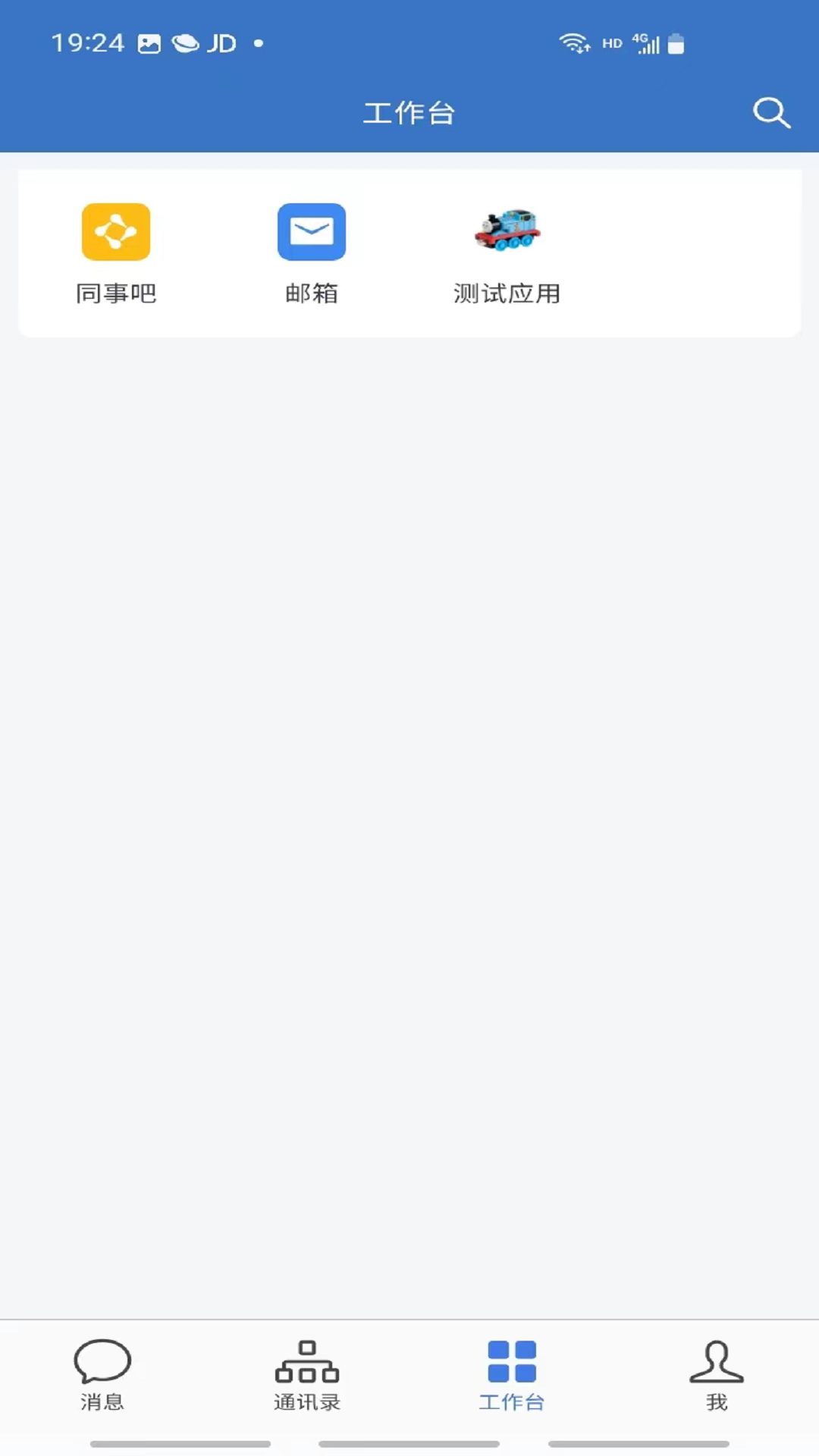Go to the 通讯录 contacts tab
819x1456 pixels.
307,1374
